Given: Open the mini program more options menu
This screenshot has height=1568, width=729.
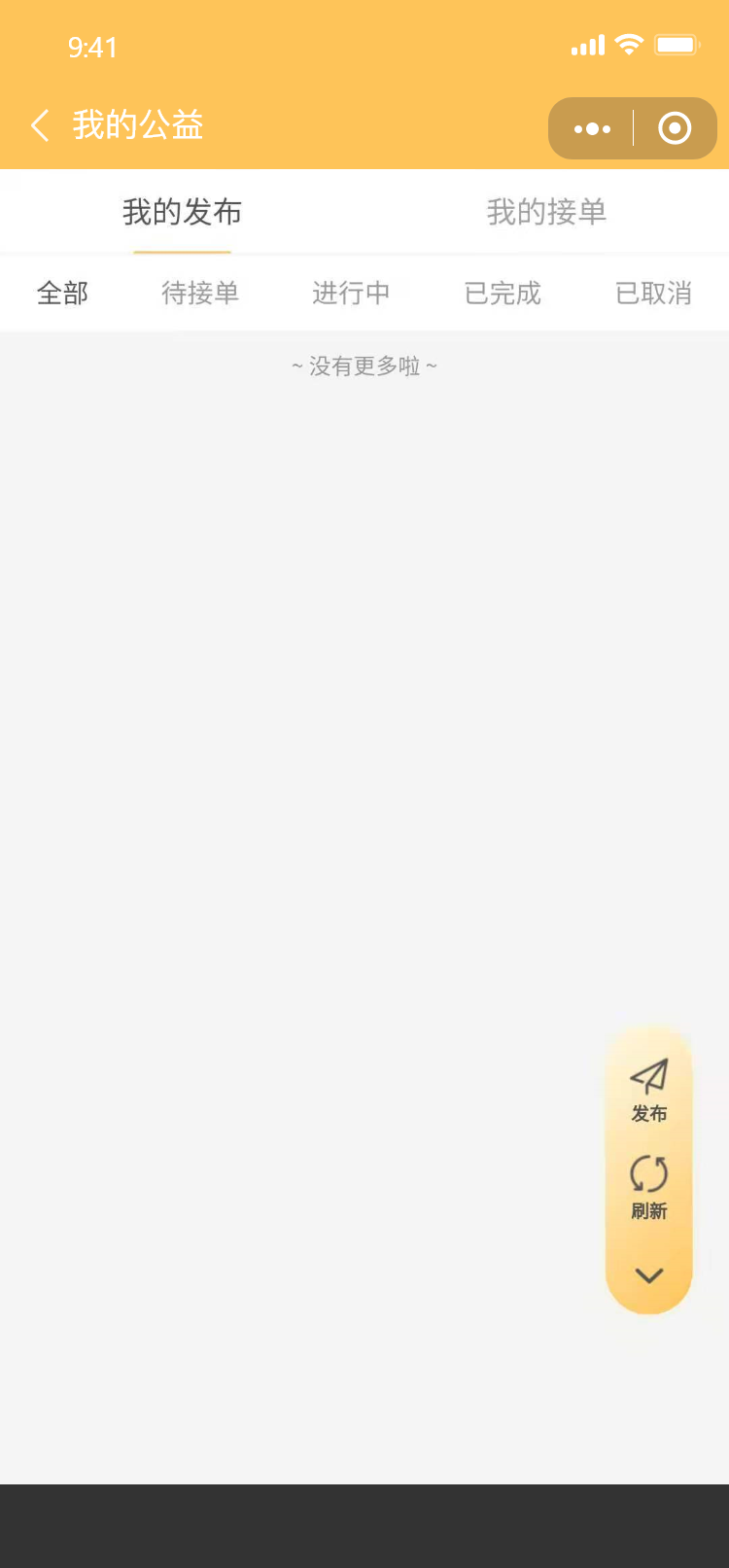Looking at the screenshot, I should tap(592, 128).
